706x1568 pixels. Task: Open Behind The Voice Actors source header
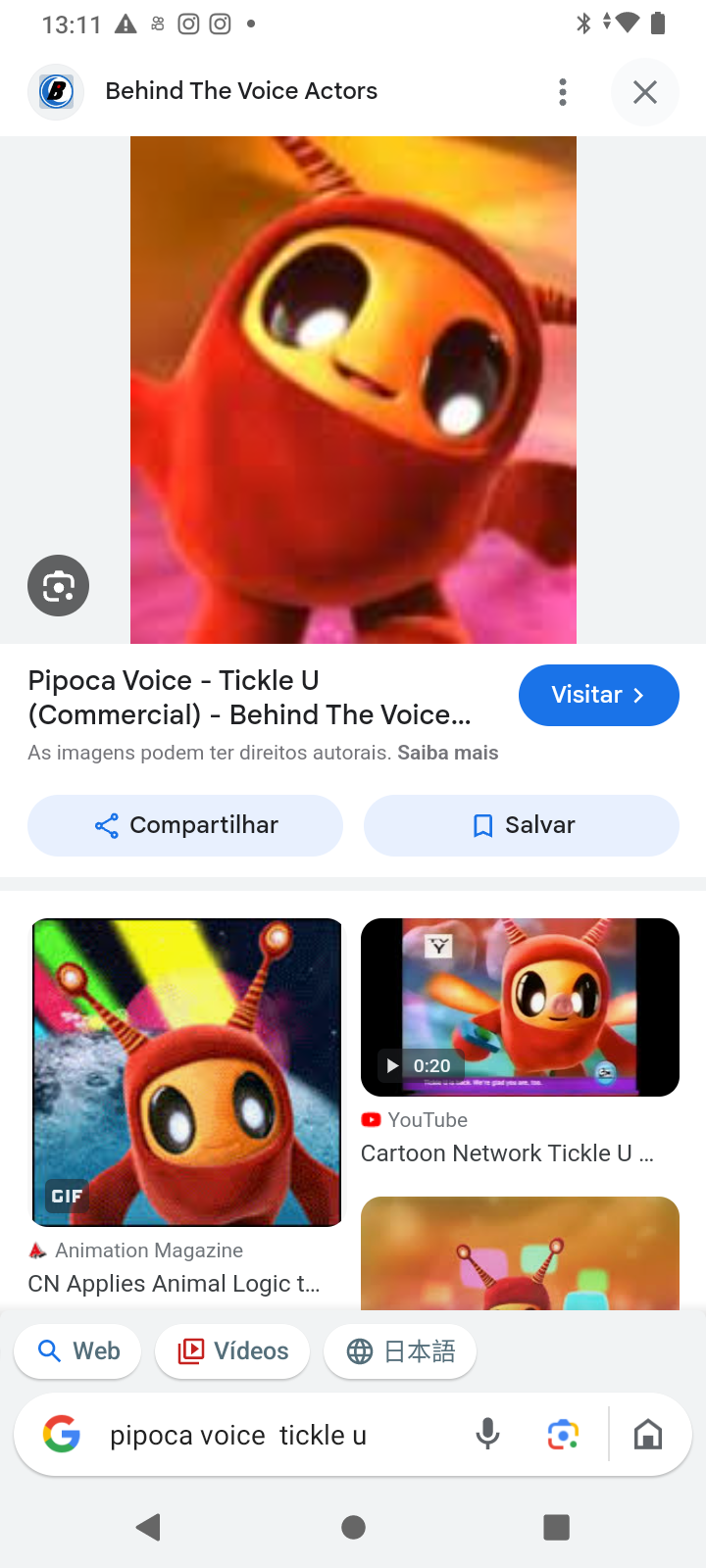(240, 91)
